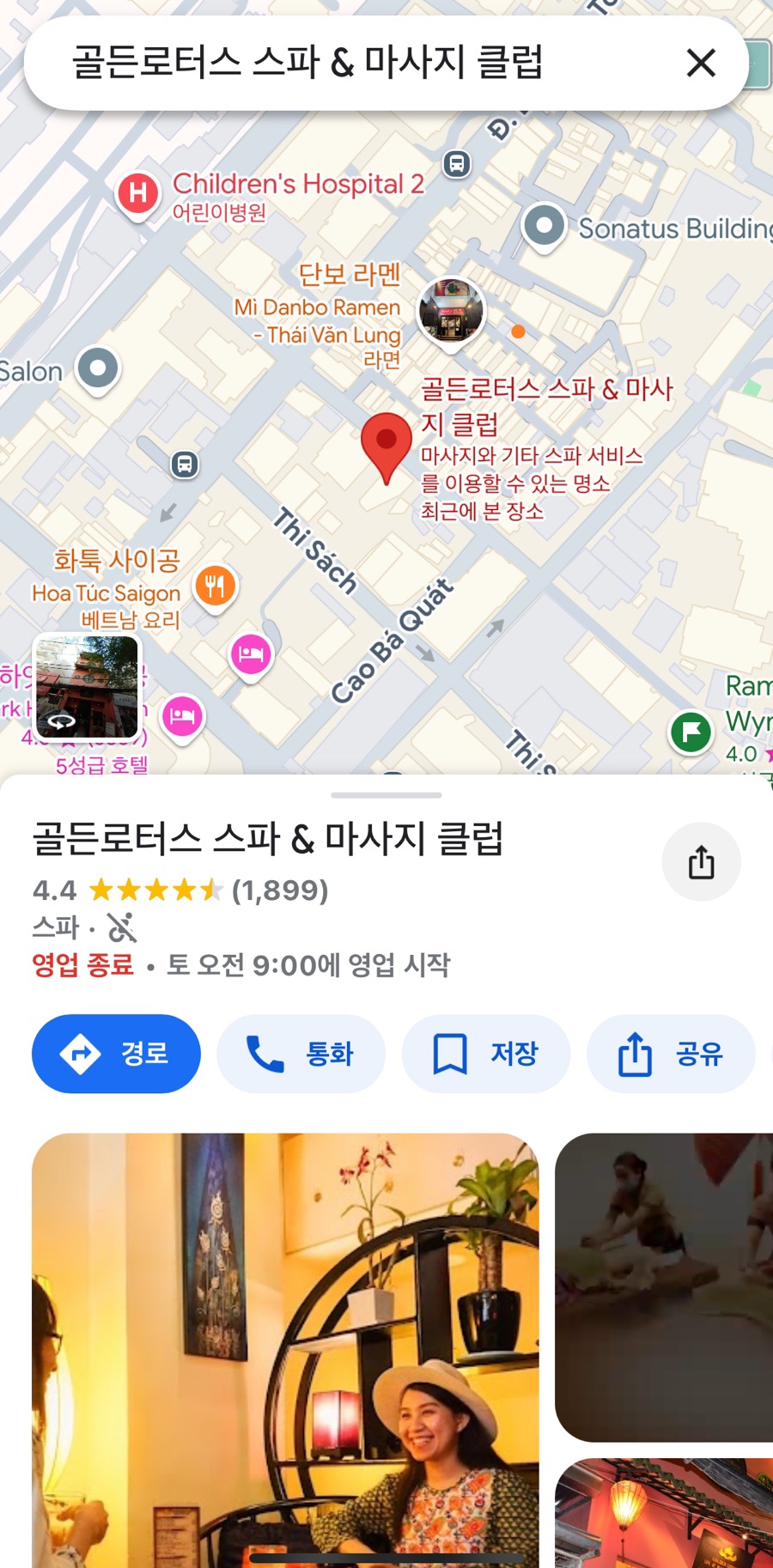This screenshot has width=773, height=1568.
Task: Tap the round share icon beside the title
Action: pyautogui.click(x=701, y=862)
